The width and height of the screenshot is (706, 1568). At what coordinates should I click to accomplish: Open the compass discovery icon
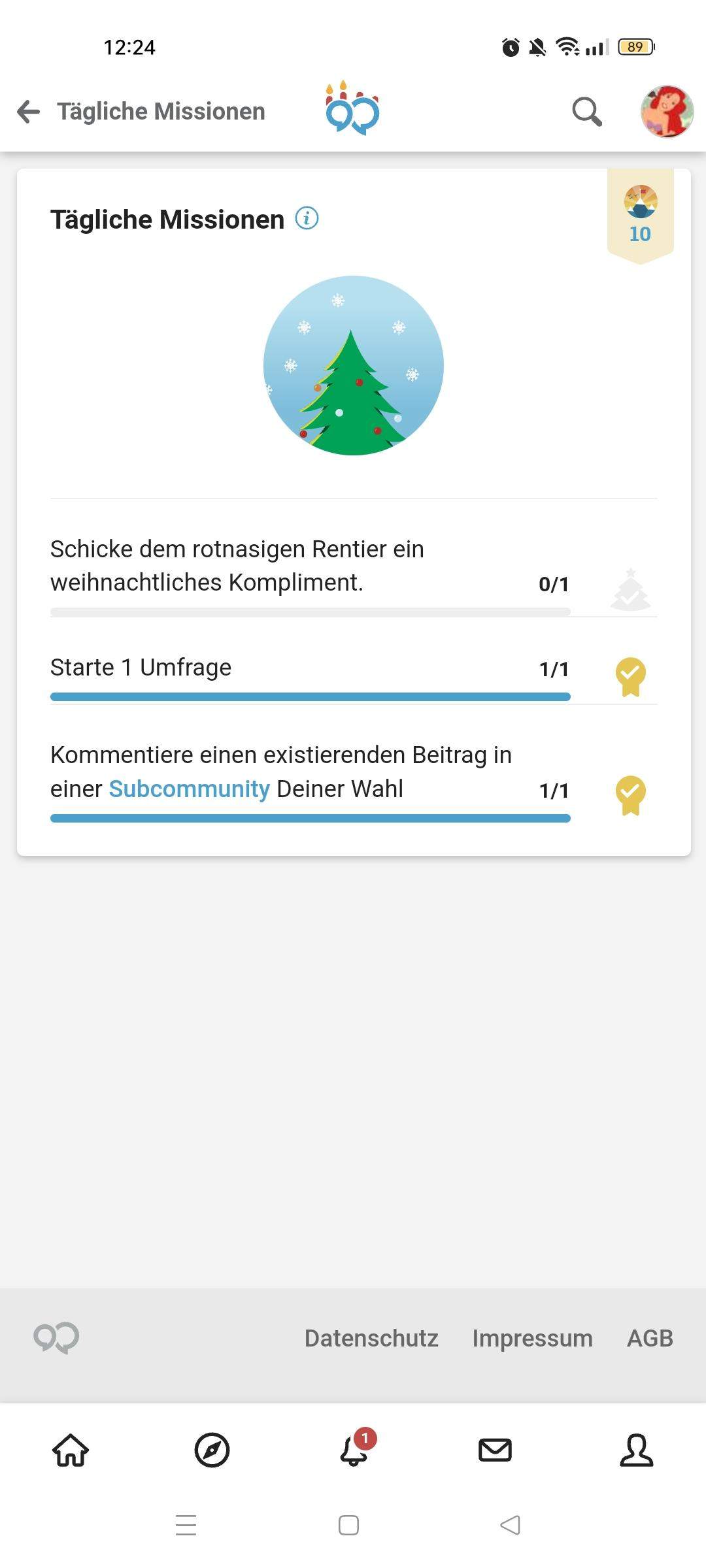click(211, 1452)
